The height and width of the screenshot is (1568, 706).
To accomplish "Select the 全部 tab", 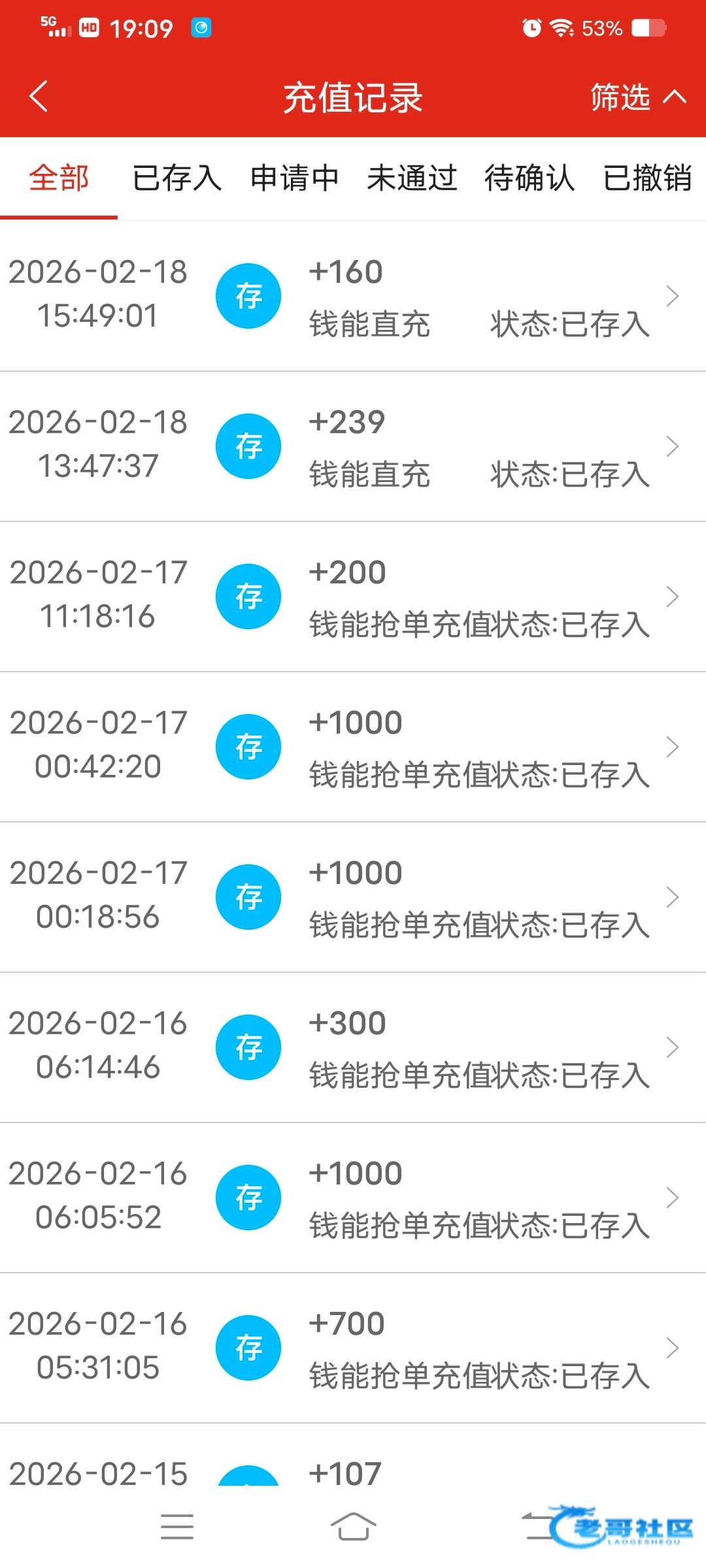I will tap(59, 178).
